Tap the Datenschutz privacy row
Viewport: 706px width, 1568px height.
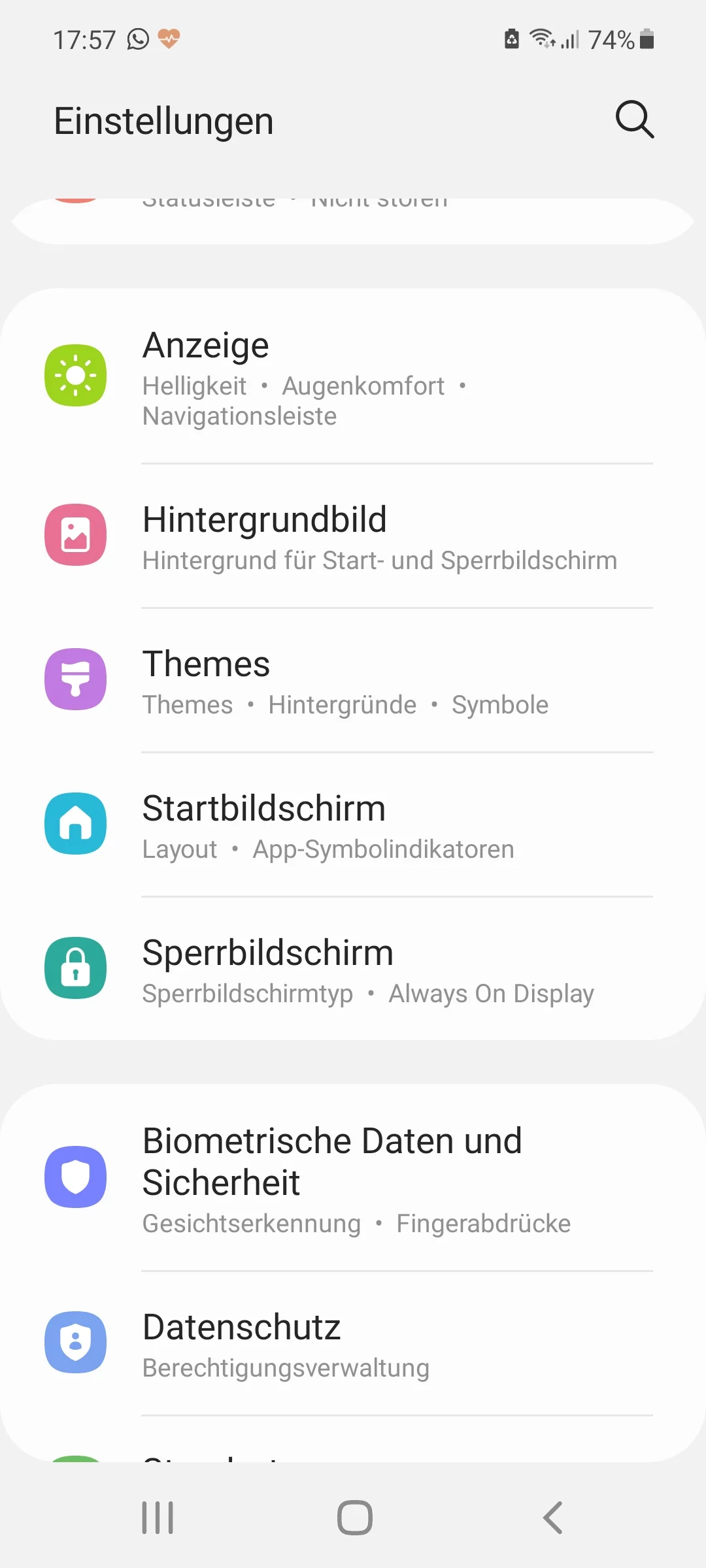(x=353, y=1343)
